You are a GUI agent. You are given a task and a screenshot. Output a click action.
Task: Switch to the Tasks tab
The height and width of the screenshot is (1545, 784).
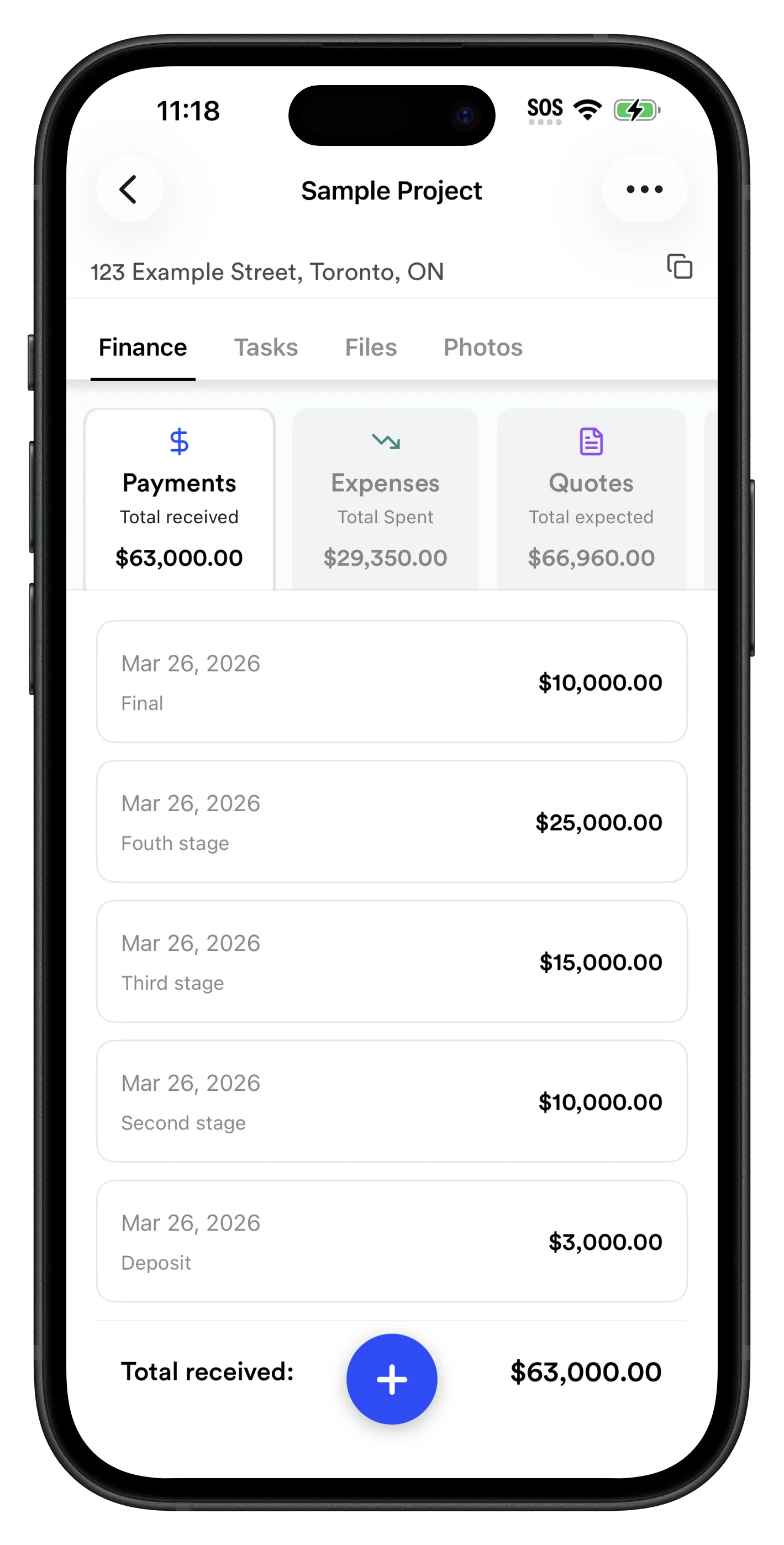[265, 347]
